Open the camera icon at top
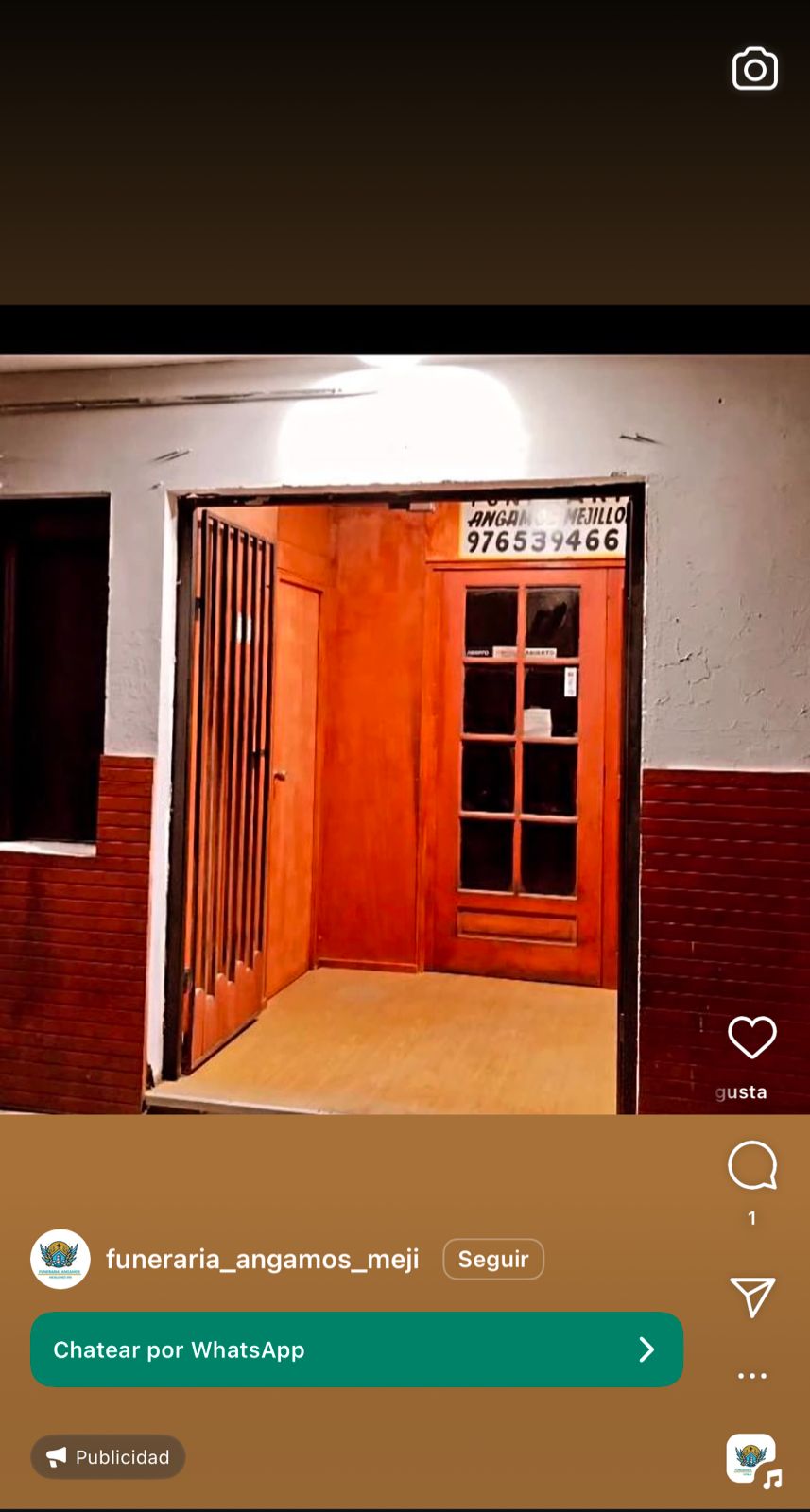Image resolution: width=810 pixels, height=1512 pixels. pyautogui.click(x=754, y=69)
